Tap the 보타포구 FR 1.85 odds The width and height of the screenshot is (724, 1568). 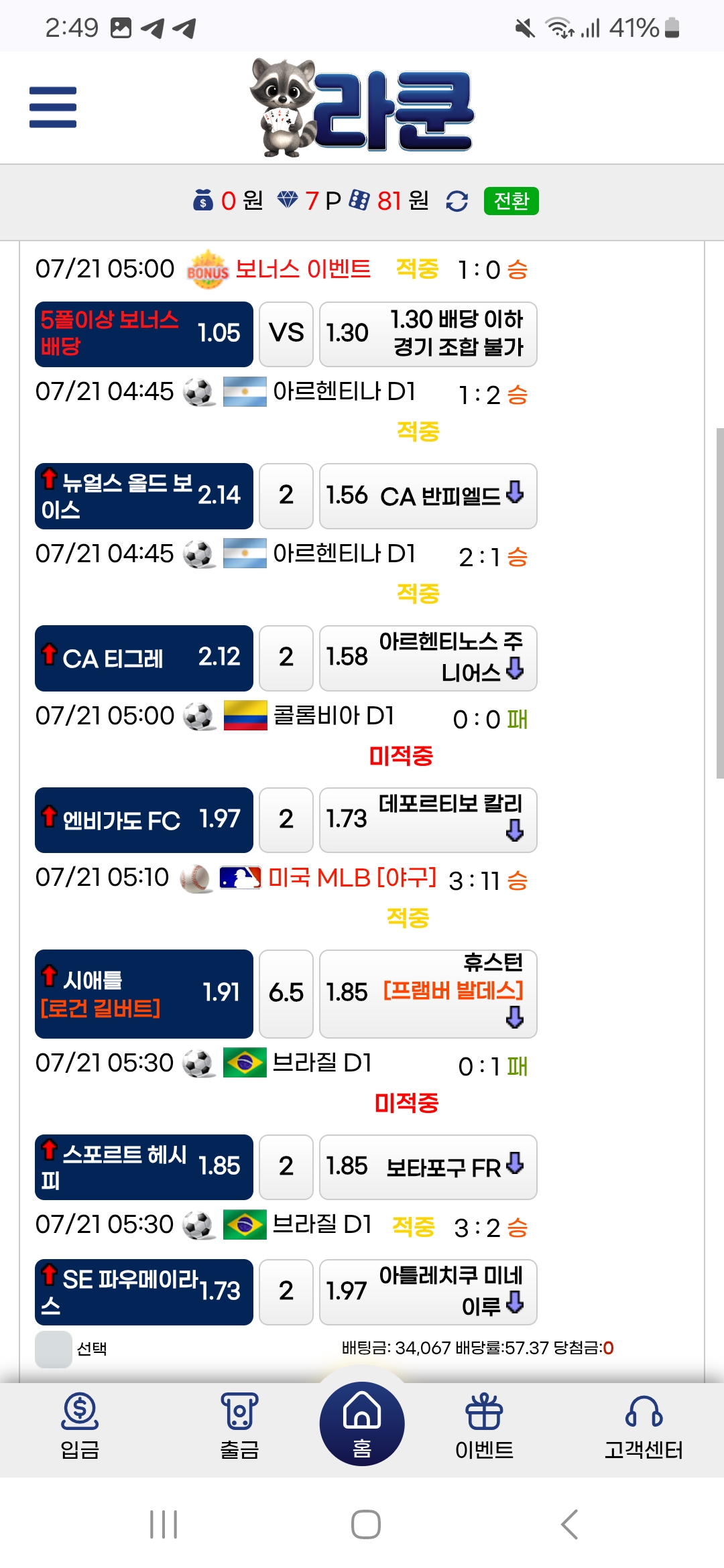point(428,1167)
